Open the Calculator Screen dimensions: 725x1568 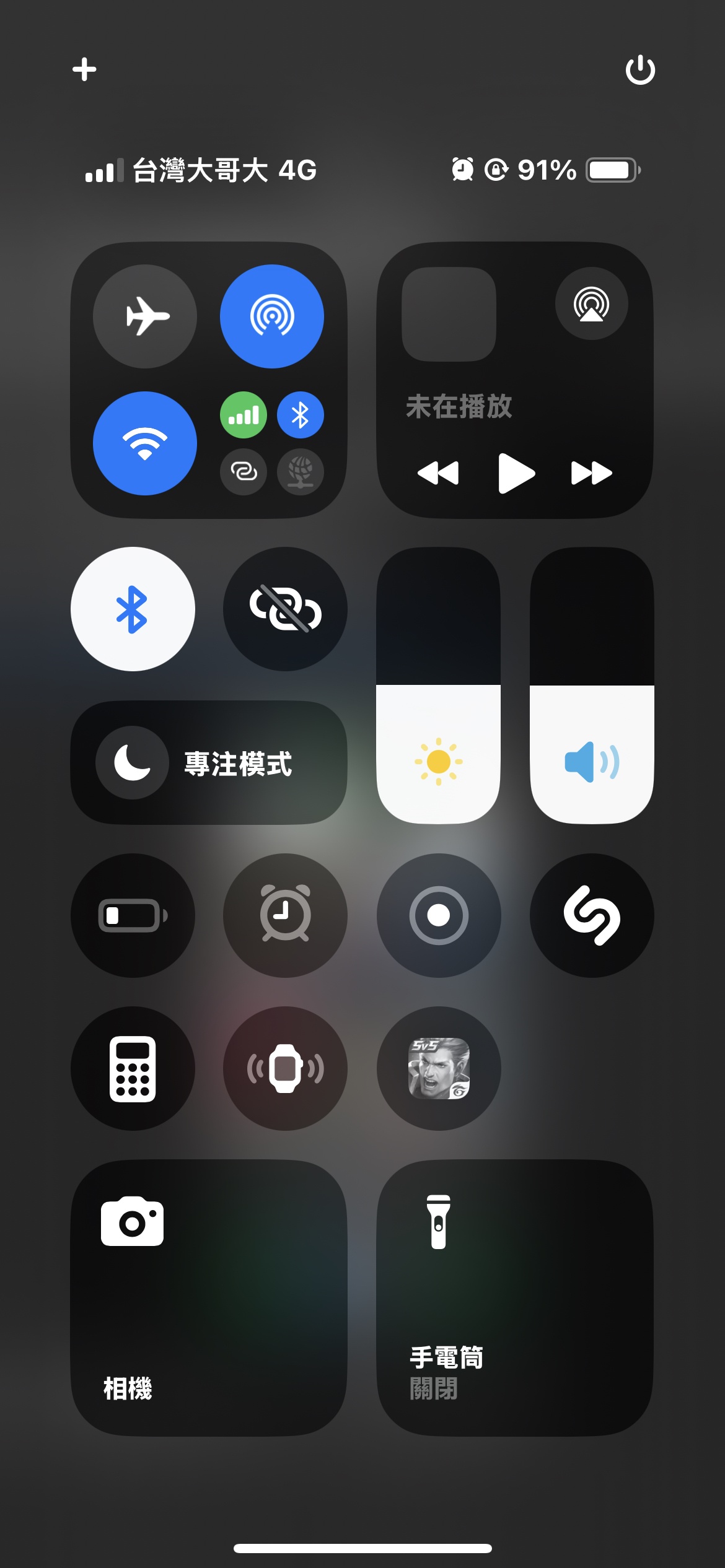[133, 1068]
